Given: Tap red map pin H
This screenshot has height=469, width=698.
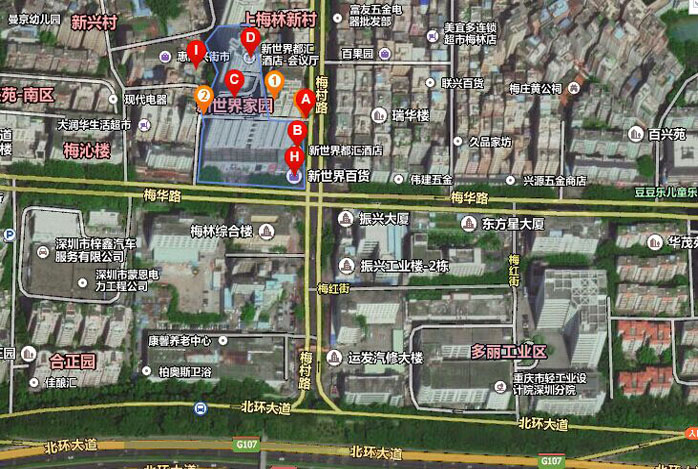Looking at the screenshot, I should [294, 157].
